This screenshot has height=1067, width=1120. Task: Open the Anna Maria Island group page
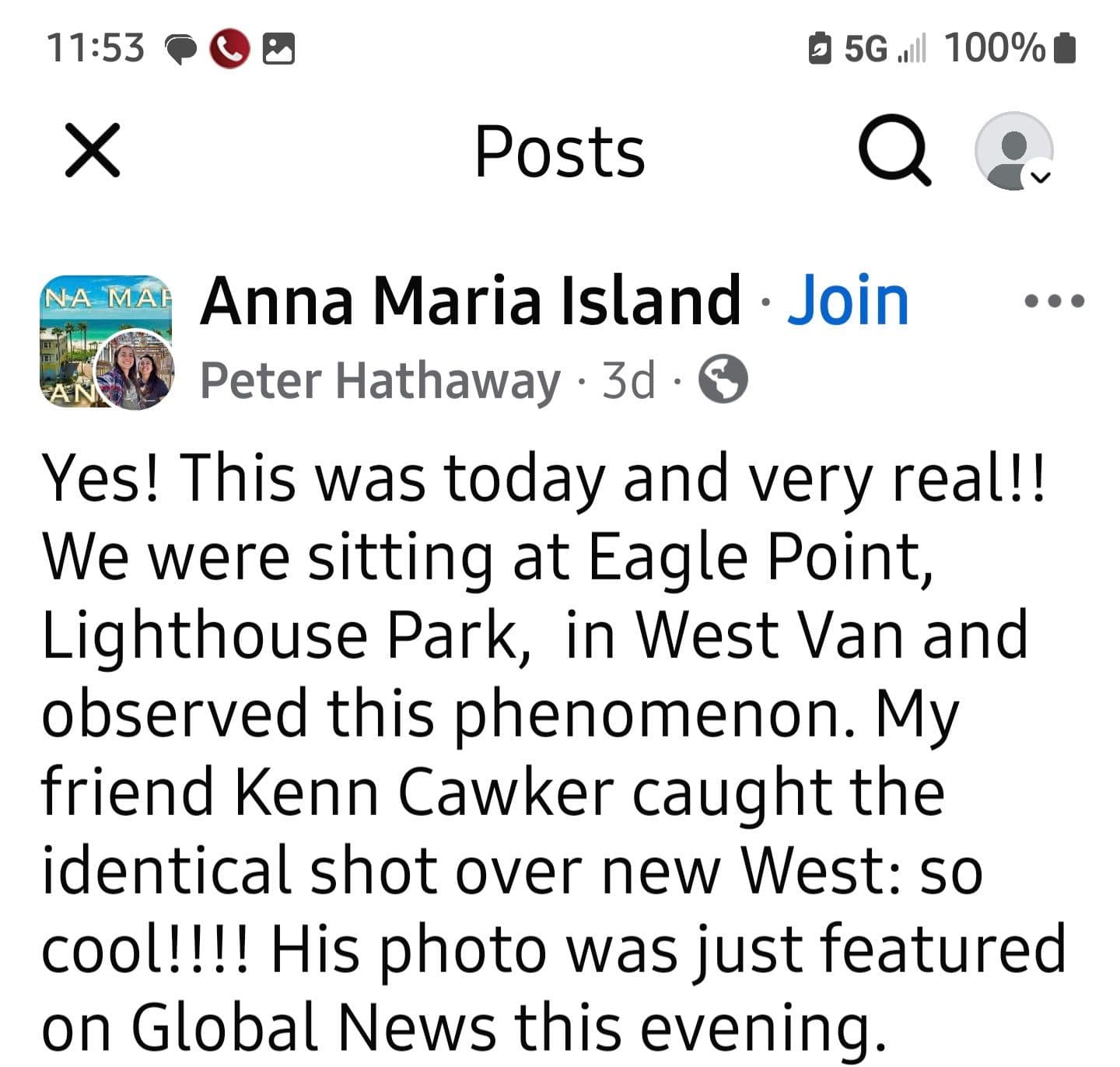[470, 300]
